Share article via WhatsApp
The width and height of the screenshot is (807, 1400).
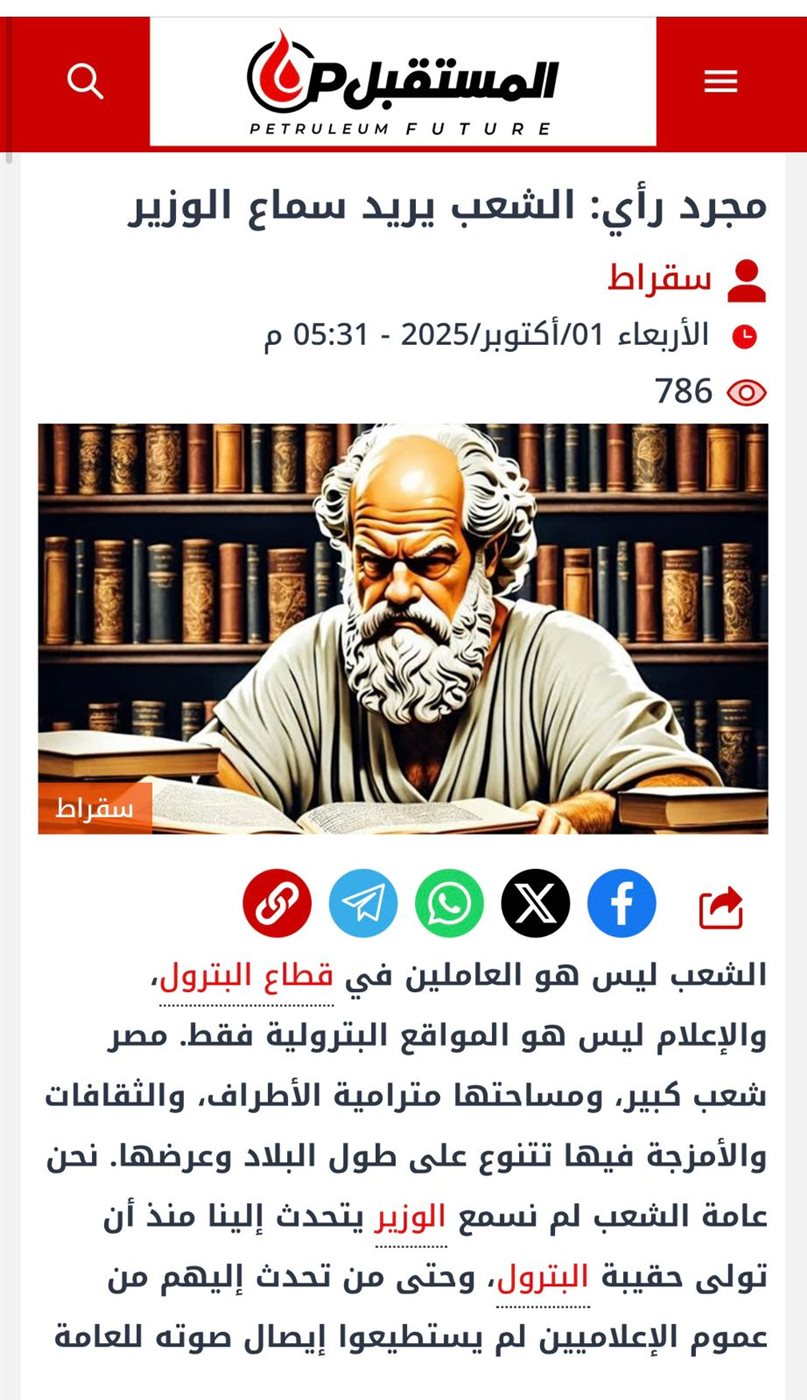pos(449,903)
